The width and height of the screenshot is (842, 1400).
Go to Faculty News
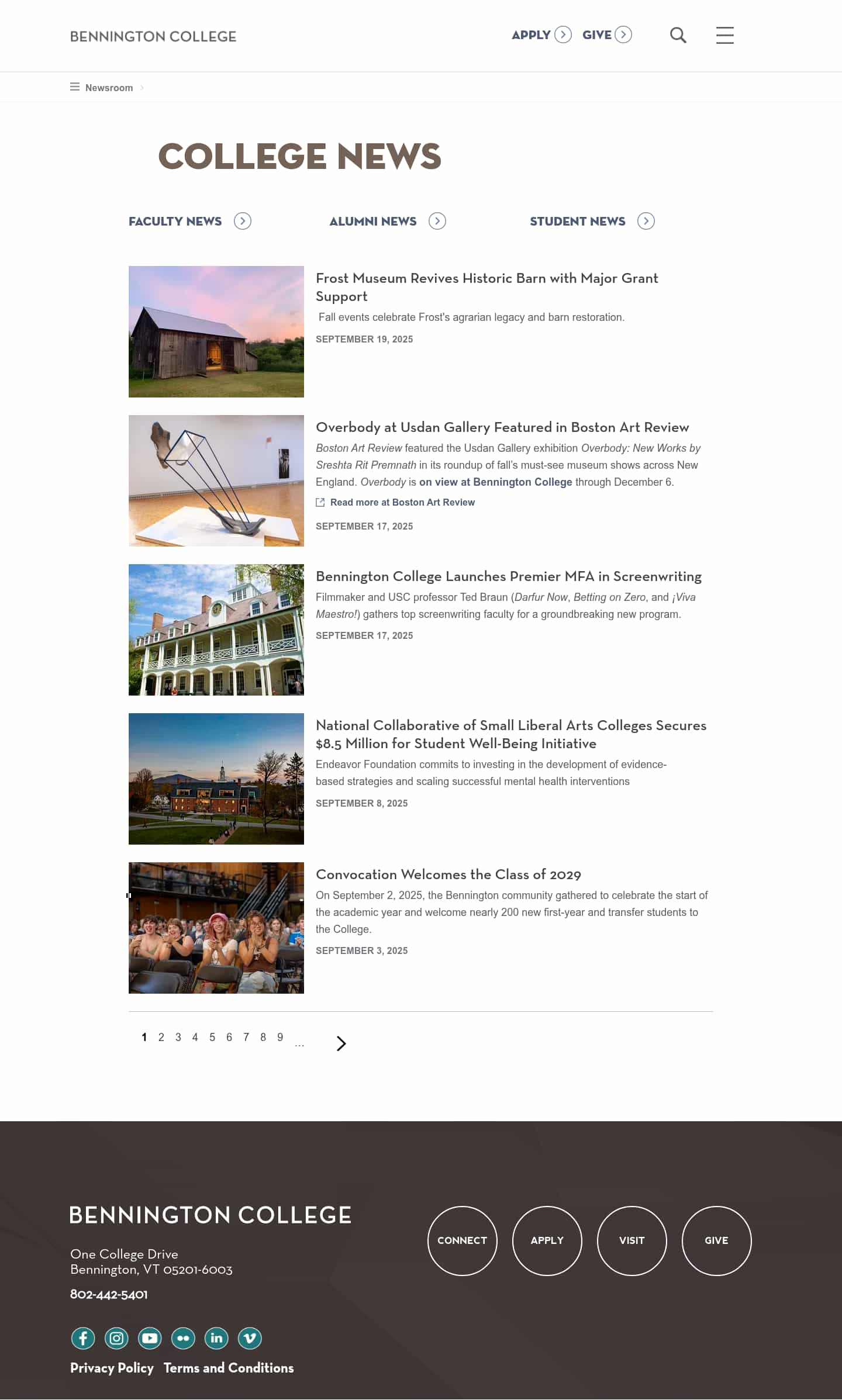tap(189, 222)
